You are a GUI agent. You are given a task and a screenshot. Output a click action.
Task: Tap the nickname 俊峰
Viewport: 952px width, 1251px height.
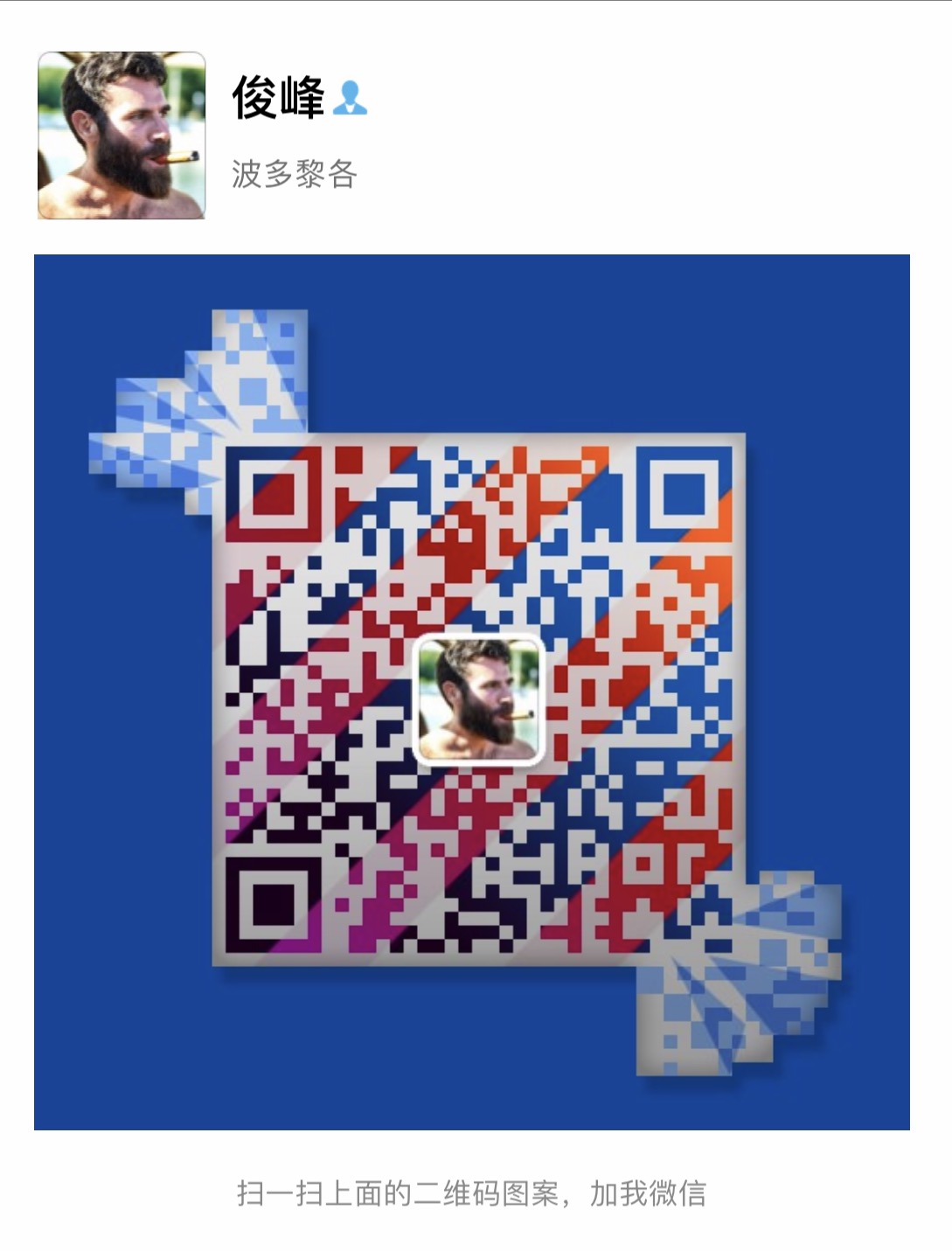coord(280,98)
